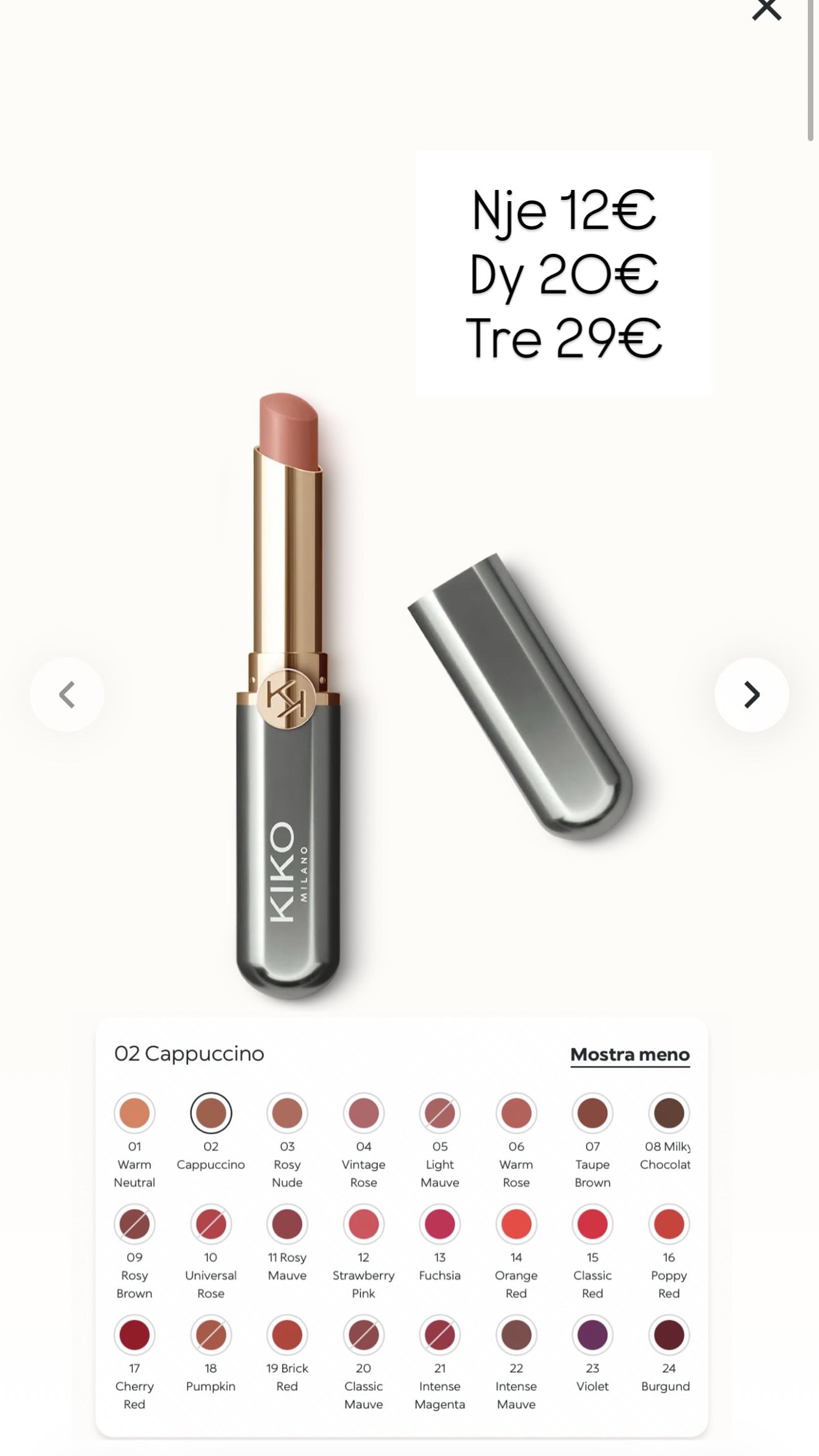819x1456 pixels.
Task: Tap the 08 Milky Chocolate swatch
Action: tap(669, 1113)
